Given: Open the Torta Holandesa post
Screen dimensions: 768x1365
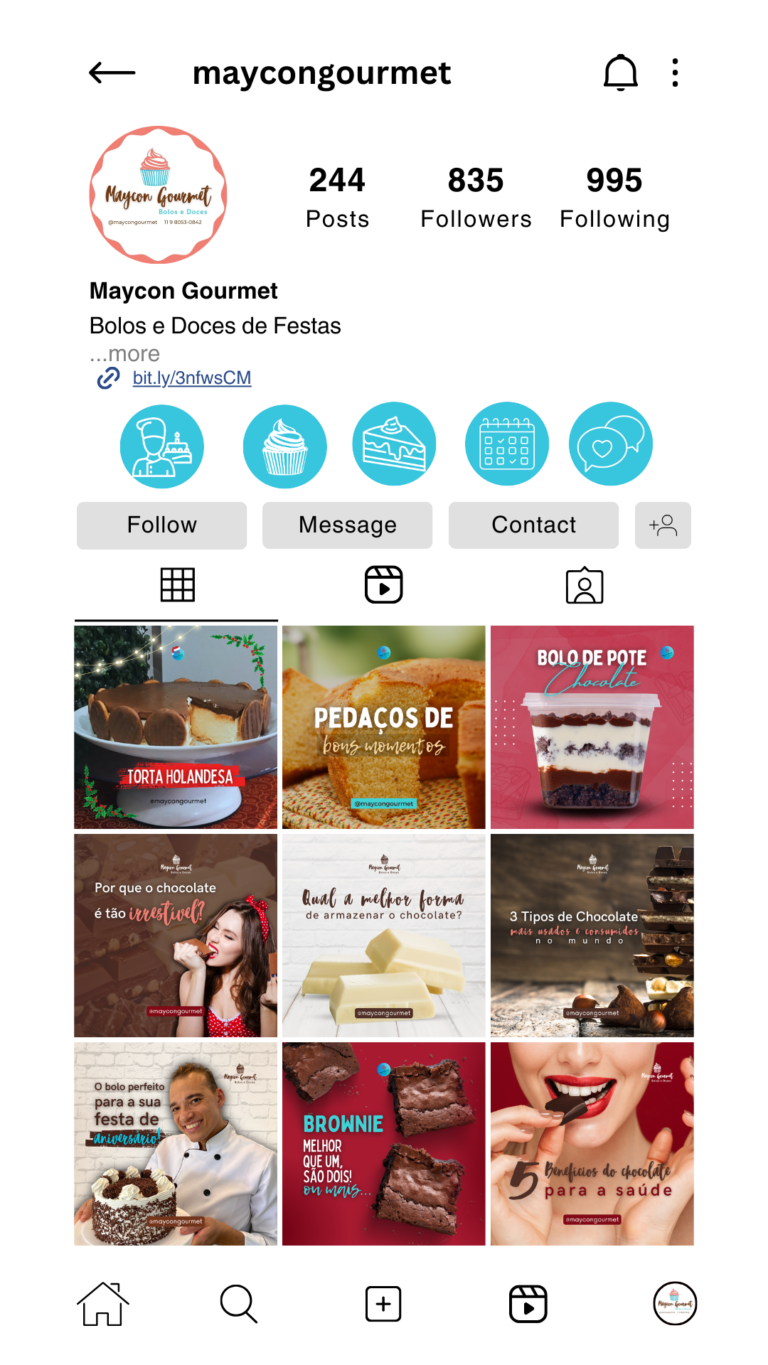Looking at the screenshot, I should click(176, 727).
